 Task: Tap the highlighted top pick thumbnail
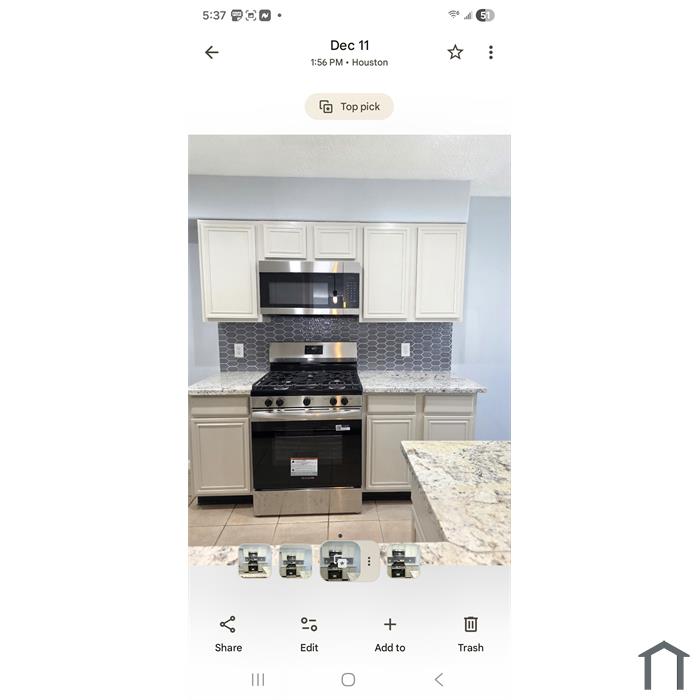pyautogui.click(x=340, y=562)
